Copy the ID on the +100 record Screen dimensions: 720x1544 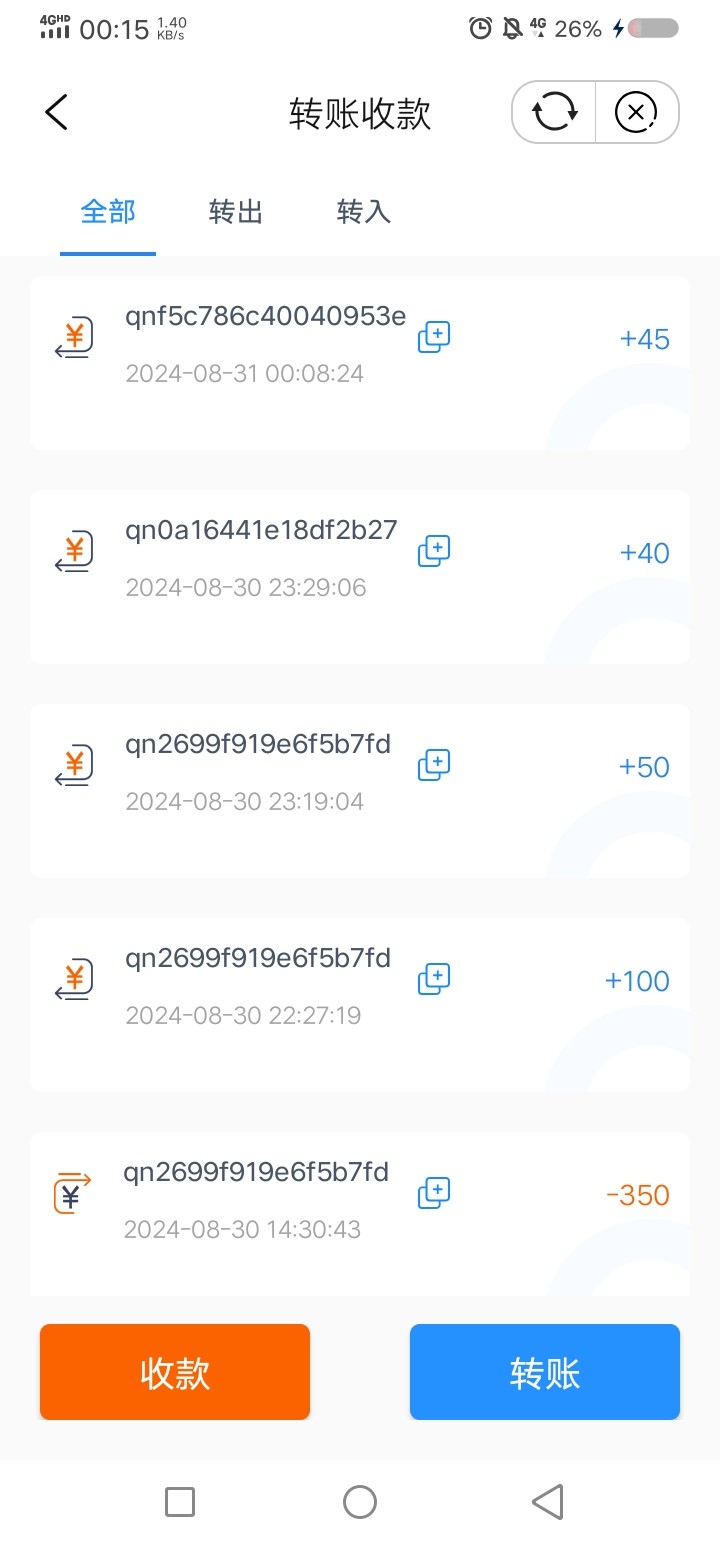pyautogui.click(x=434, y=979)
